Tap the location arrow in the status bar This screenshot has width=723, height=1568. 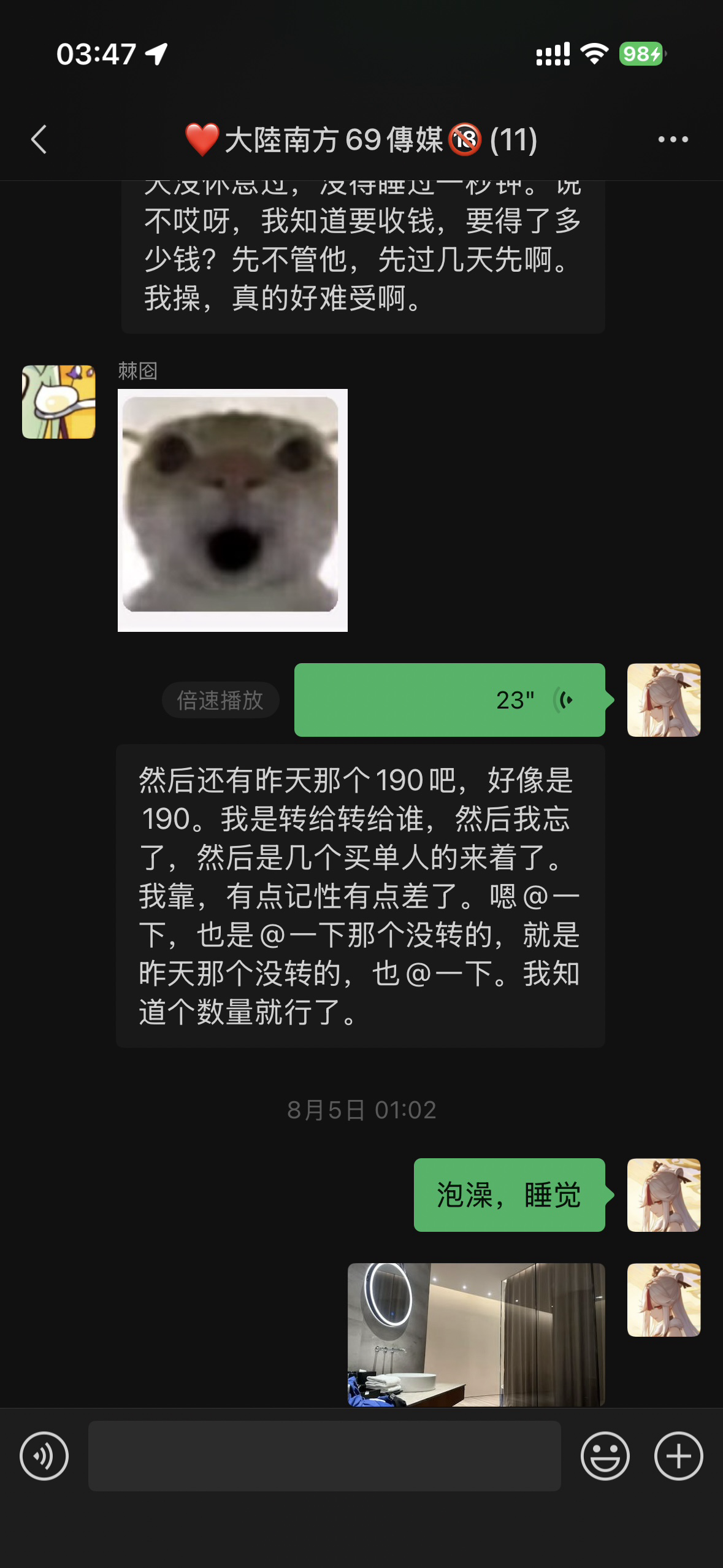coord(155,55)
